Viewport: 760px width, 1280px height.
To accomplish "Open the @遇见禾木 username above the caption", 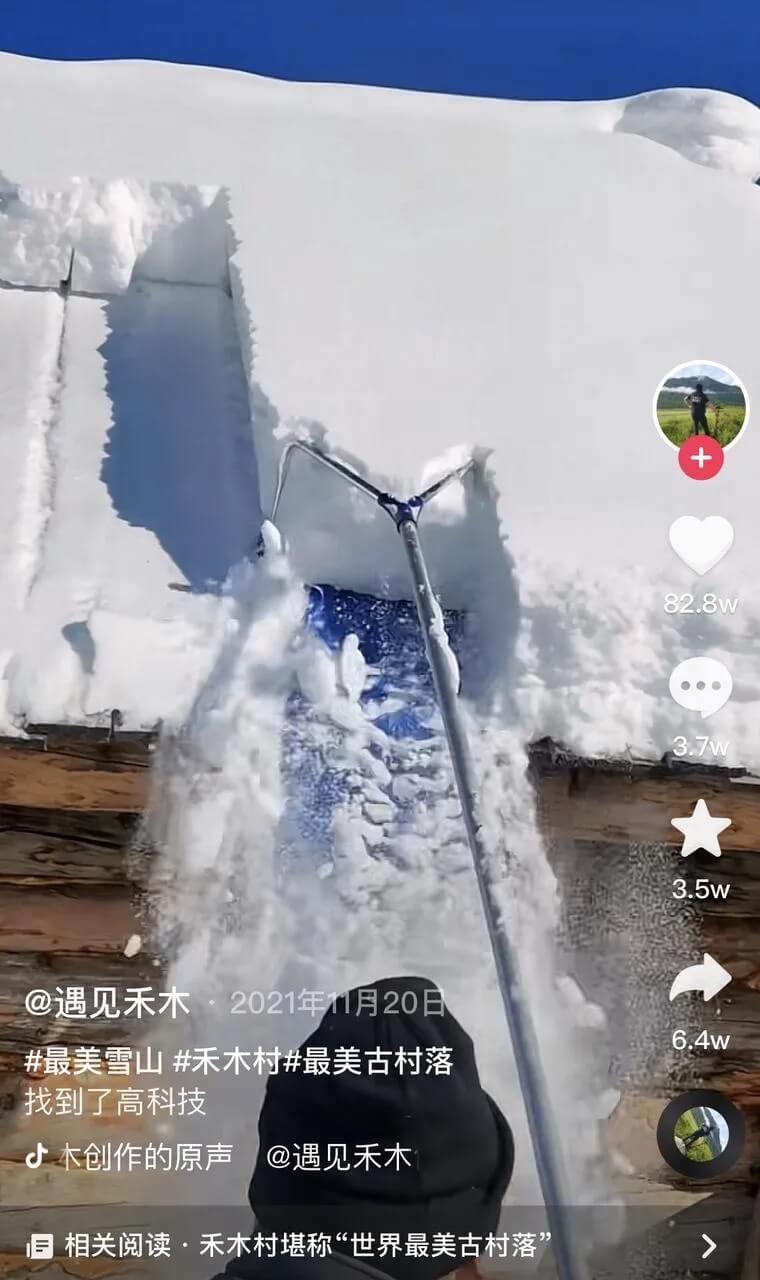I will pos(107,1003).
